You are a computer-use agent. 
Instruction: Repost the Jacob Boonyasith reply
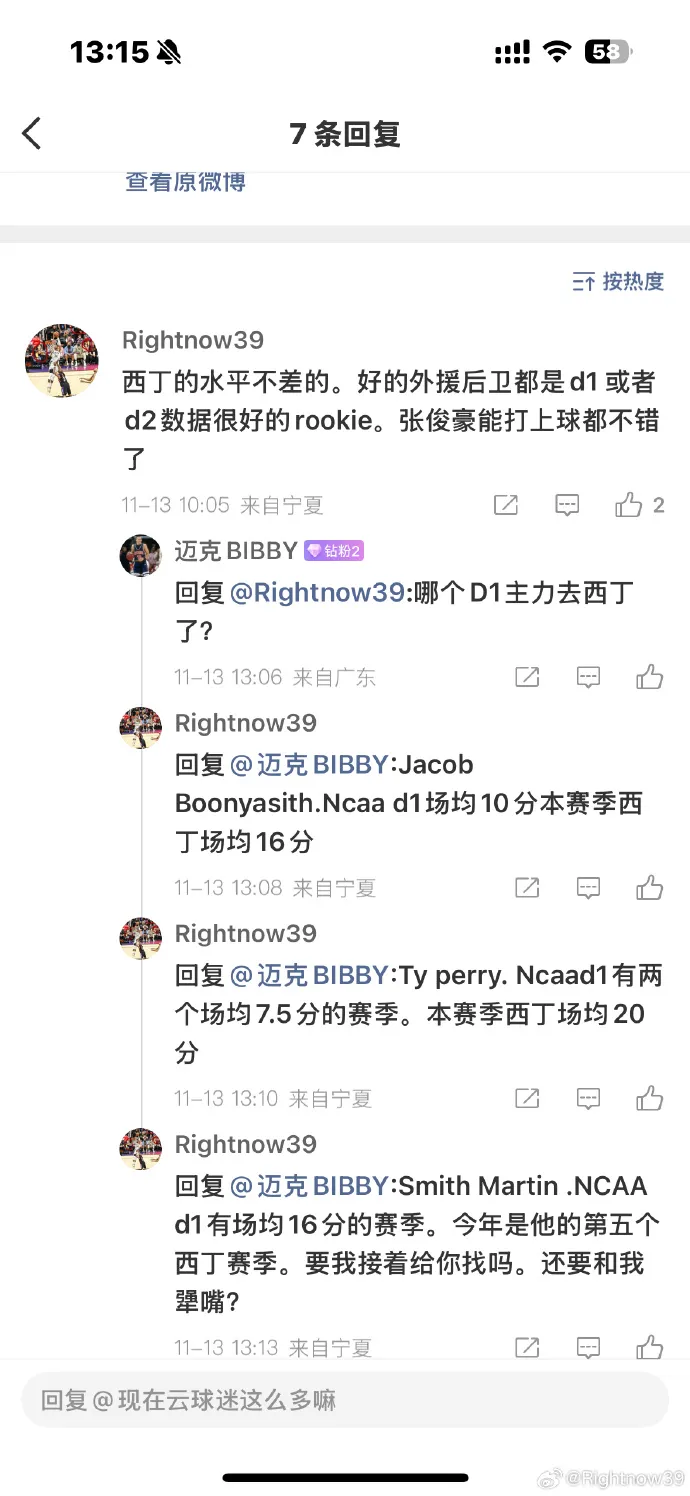pyautogui.click(x=527, y=887)
